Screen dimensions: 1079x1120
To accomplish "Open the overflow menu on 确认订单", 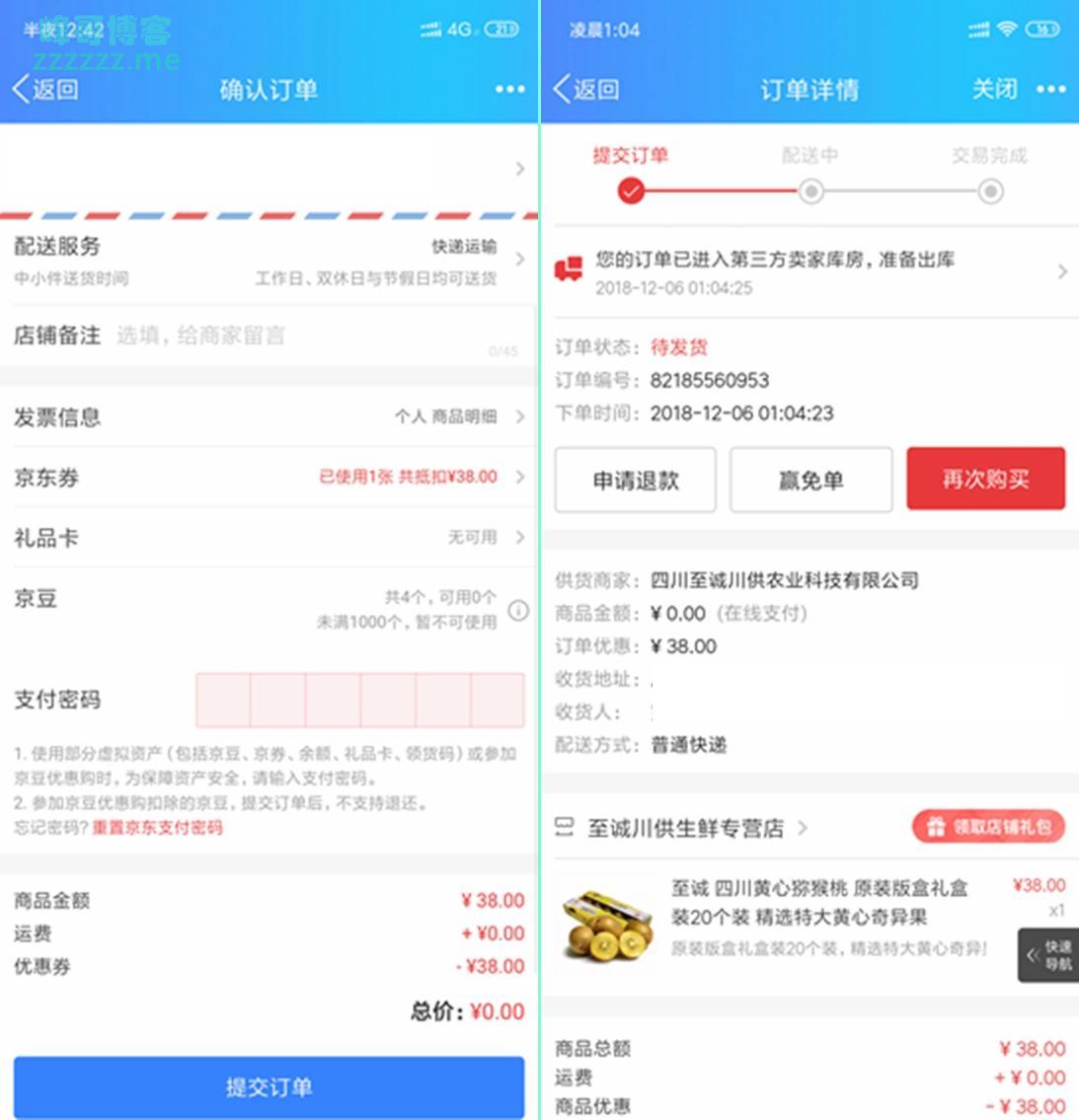I will coord(509,90).
